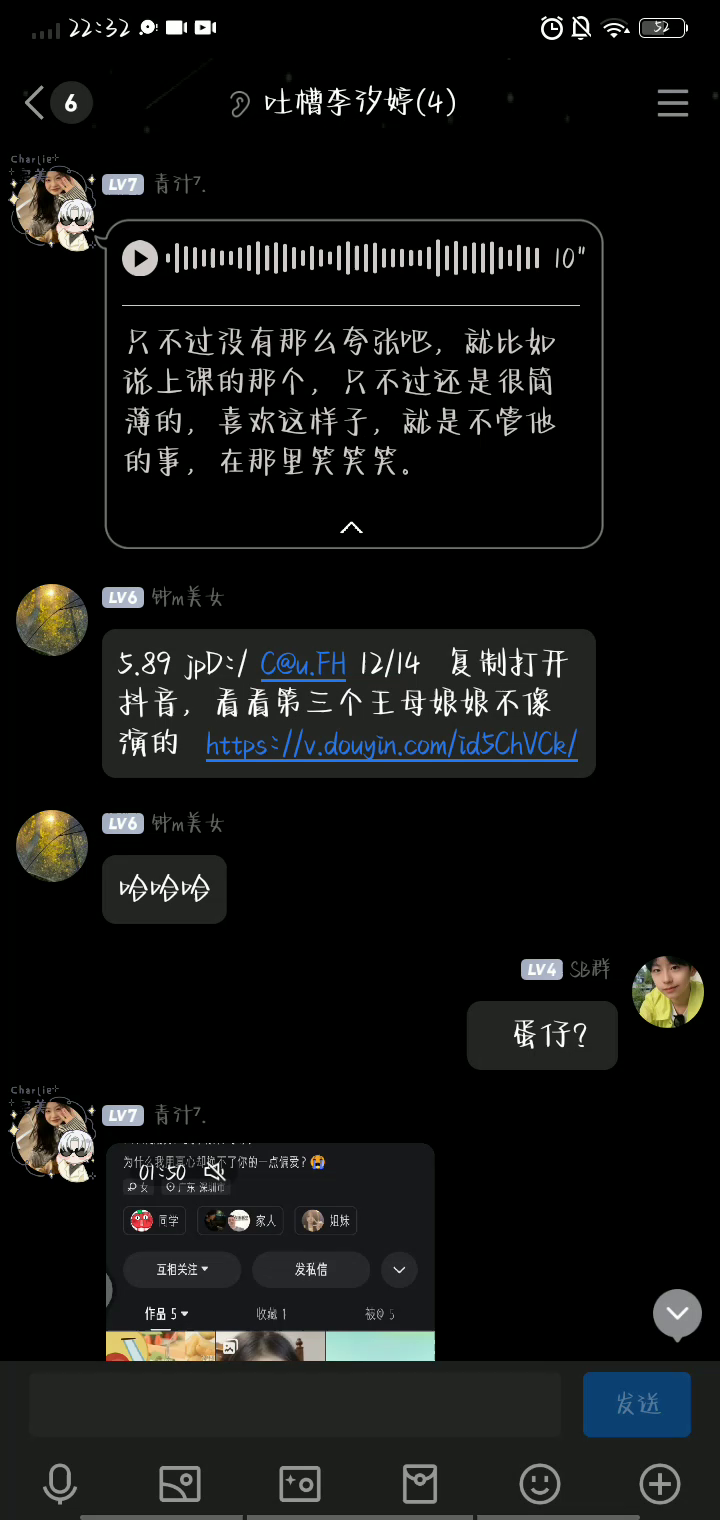This screenshot has height=1520, width=720.
Task: Open the Douyin profile screenshot image
Action: click(x=270, y=1251)
